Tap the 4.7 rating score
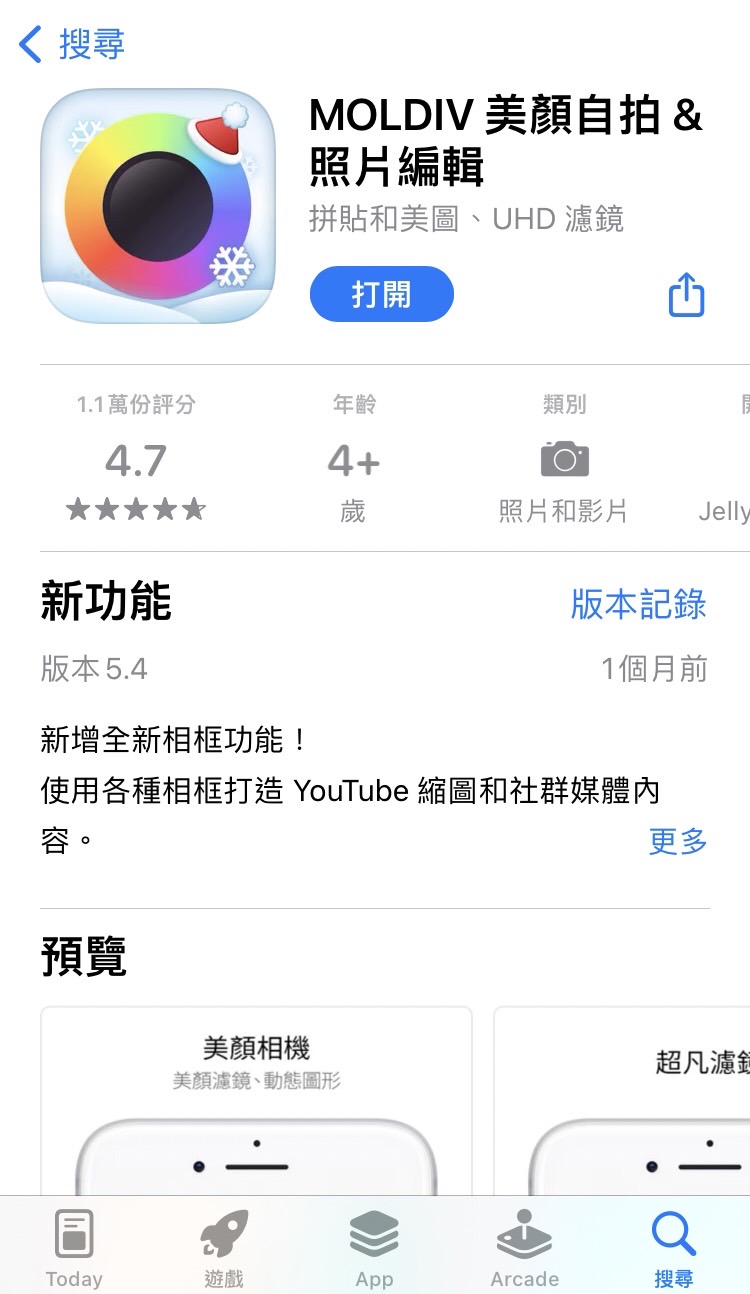750x1294 pixels. tap(136, 459)
